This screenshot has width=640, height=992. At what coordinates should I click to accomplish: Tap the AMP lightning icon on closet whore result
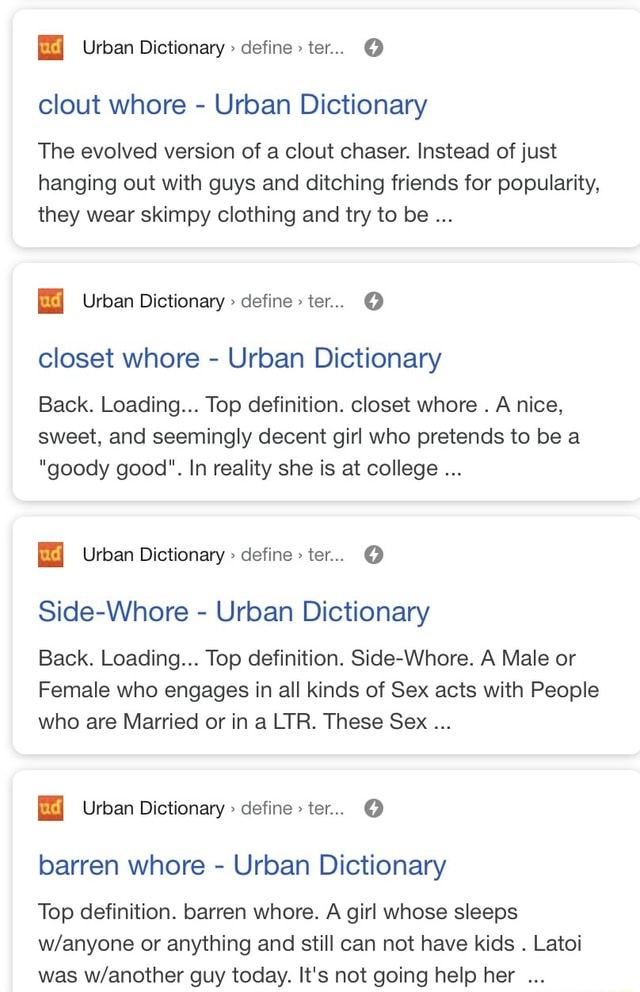(x=374, y=301)
